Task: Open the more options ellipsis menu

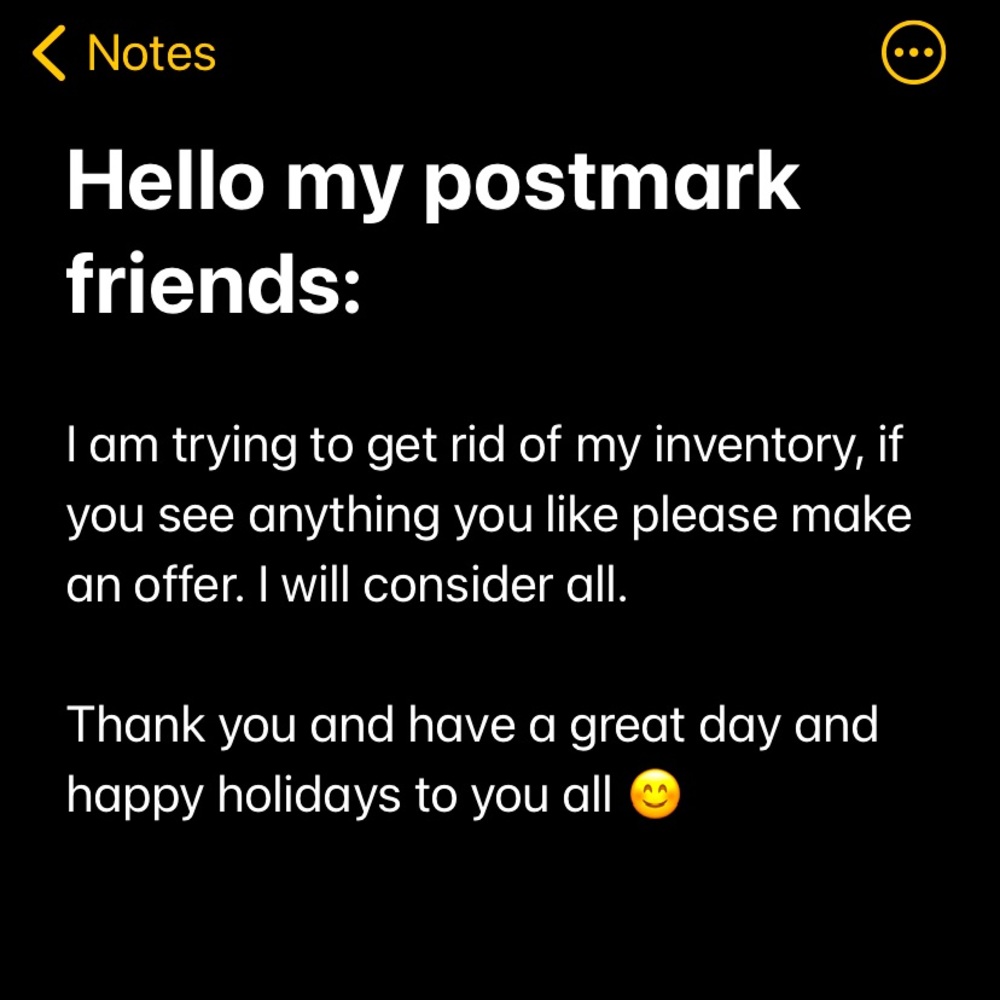Action: 912,53
